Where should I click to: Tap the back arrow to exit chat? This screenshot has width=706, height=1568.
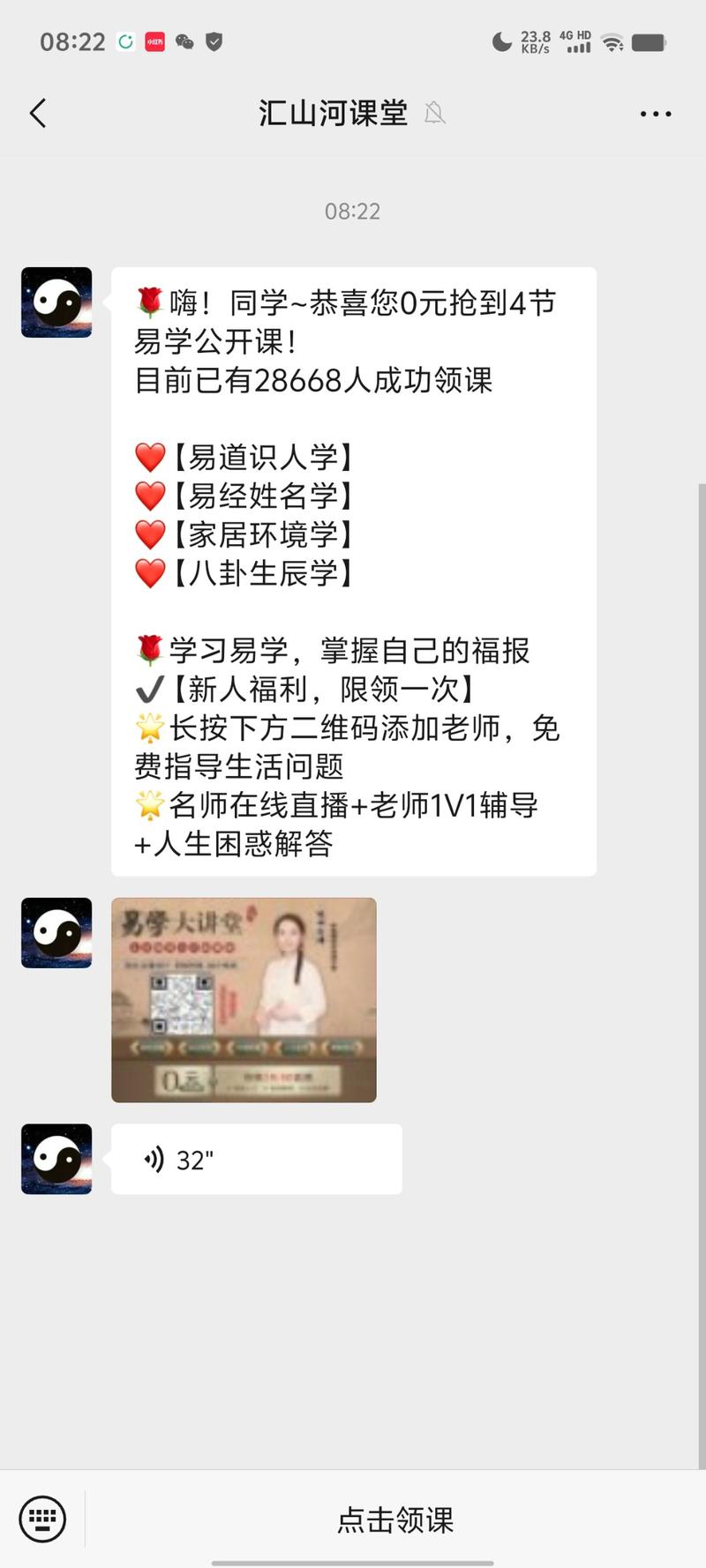[x=37, y=113]
